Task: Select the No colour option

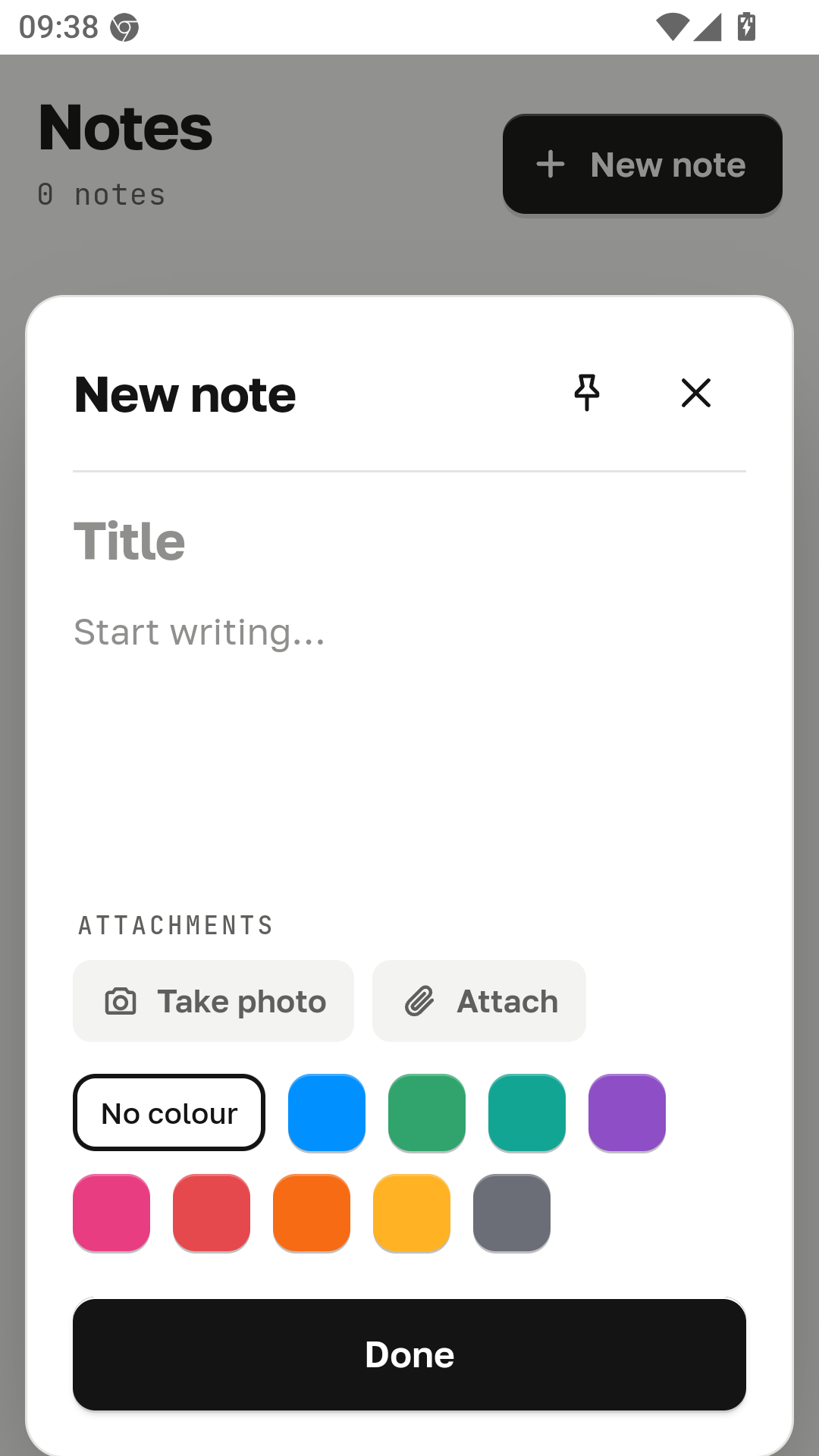Action: (x=169, y=1112)
